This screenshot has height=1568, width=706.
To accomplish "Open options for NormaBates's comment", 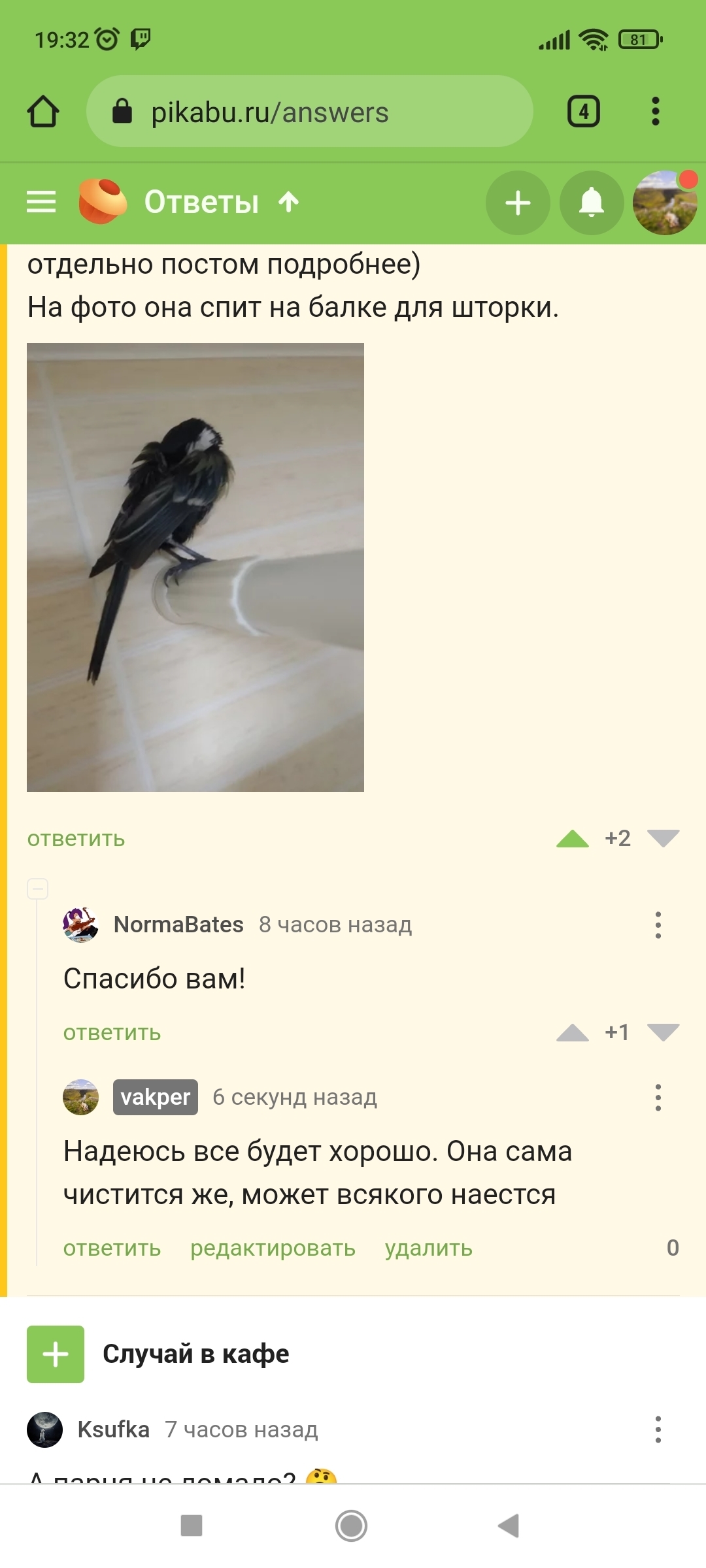I will 658,925.
